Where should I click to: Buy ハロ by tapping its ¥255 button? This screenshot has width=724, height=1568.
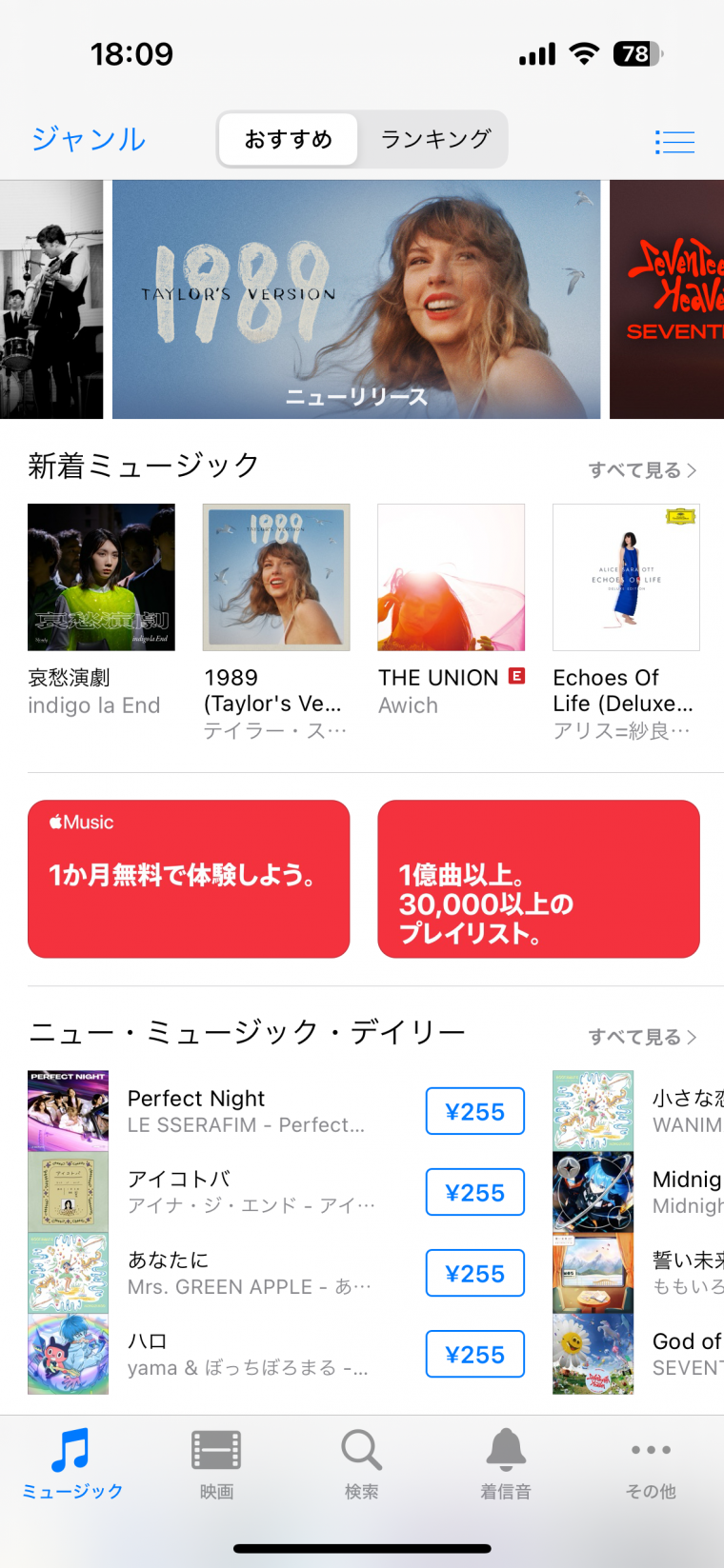coord(475,1354)
